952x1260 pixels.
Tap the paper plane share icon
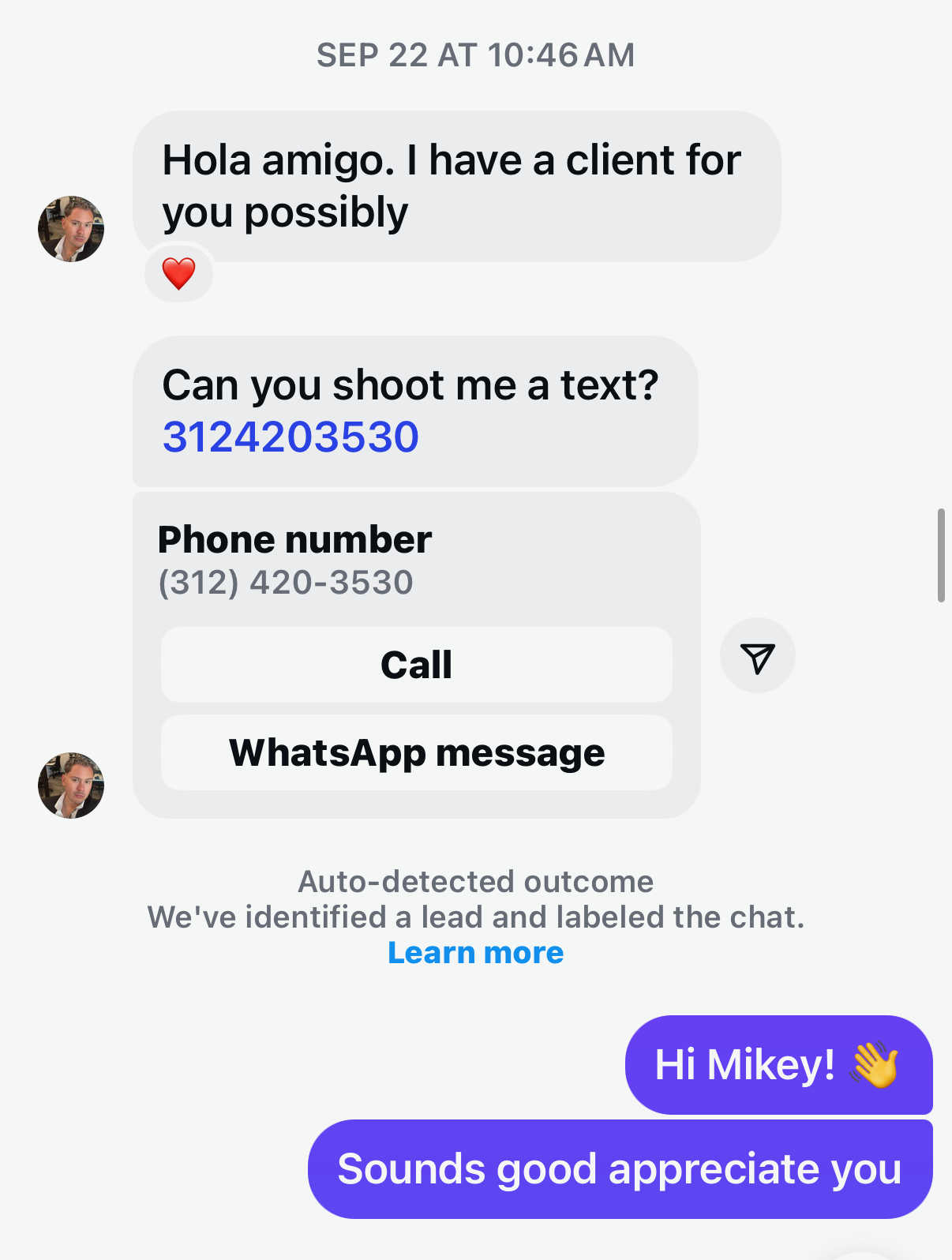(757, 655)
